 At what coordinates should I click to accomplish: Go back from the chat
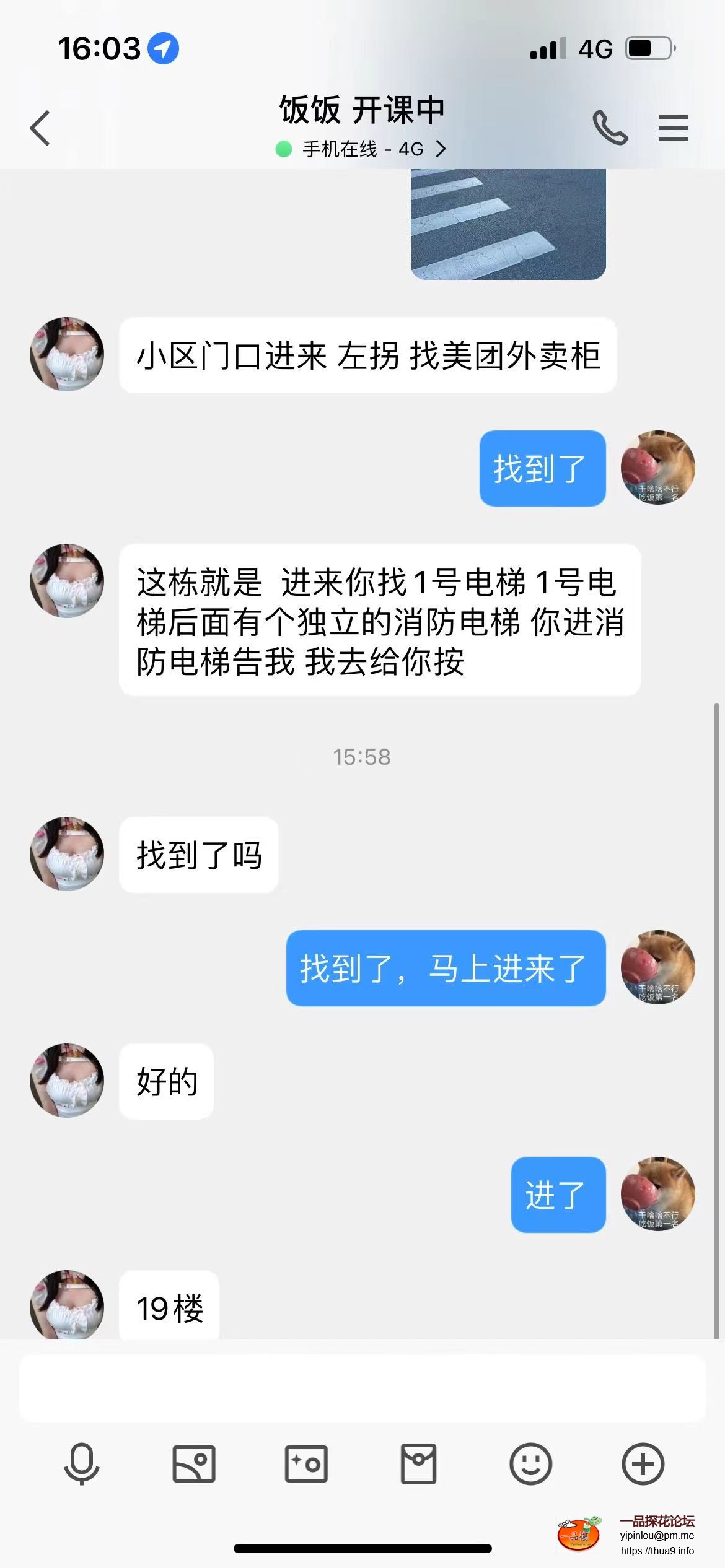tap(40, 128)
